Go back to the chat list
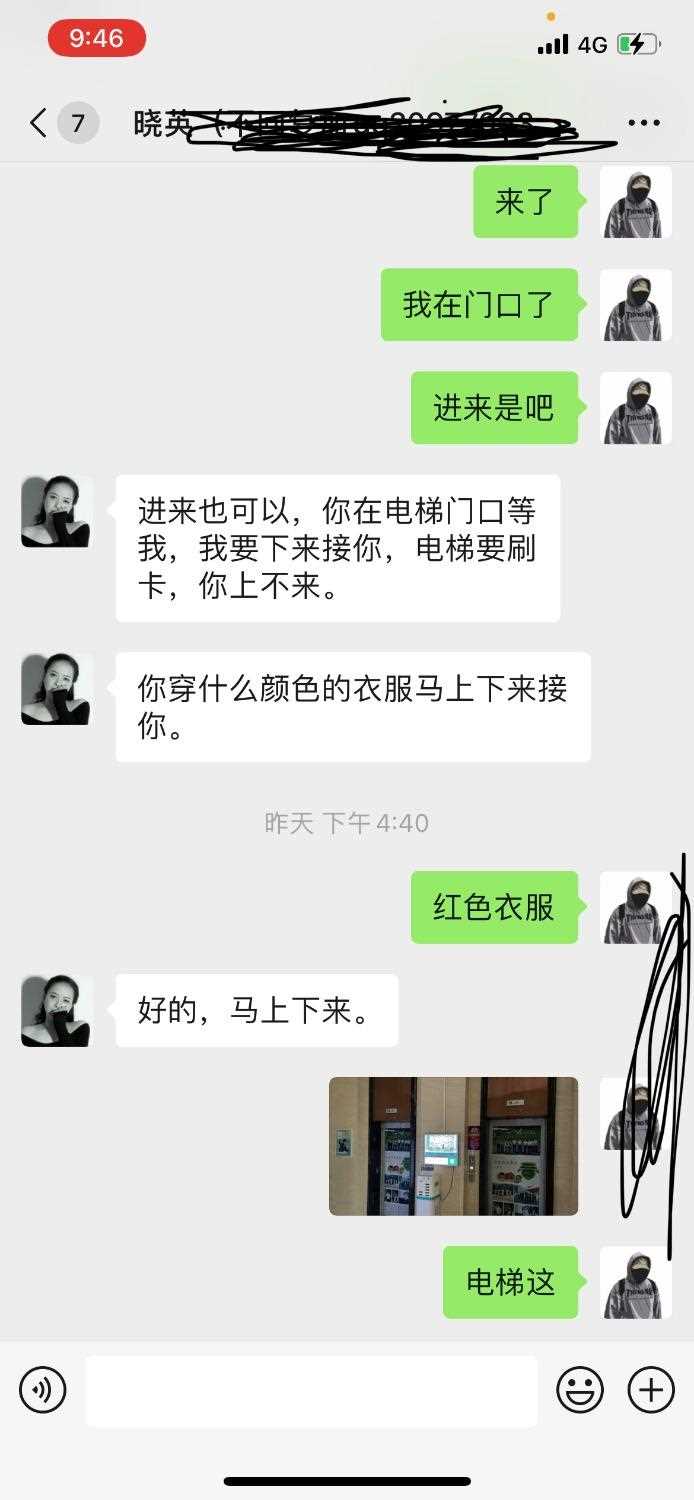 click(x=40, y=124)
